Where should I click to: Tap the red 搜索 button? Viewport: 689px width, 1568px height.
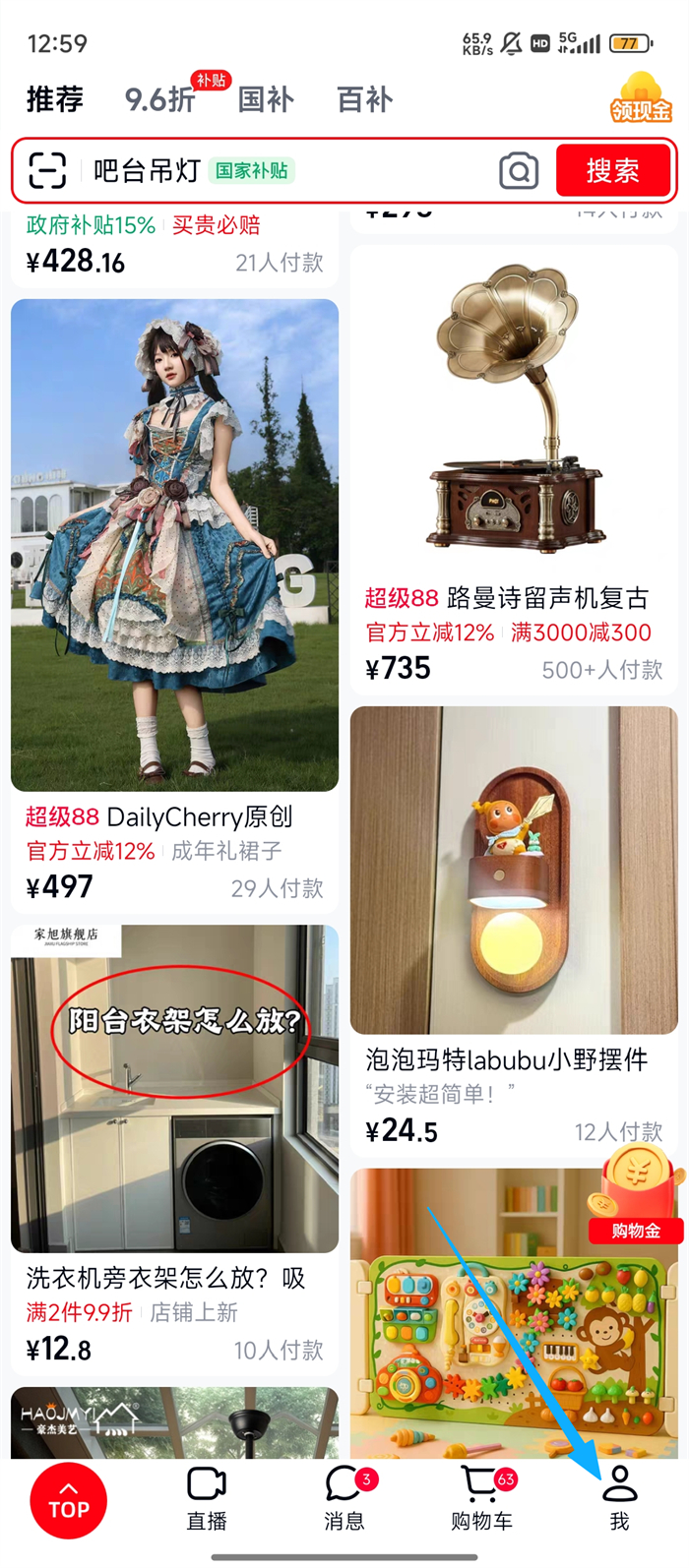click(612, 171)
